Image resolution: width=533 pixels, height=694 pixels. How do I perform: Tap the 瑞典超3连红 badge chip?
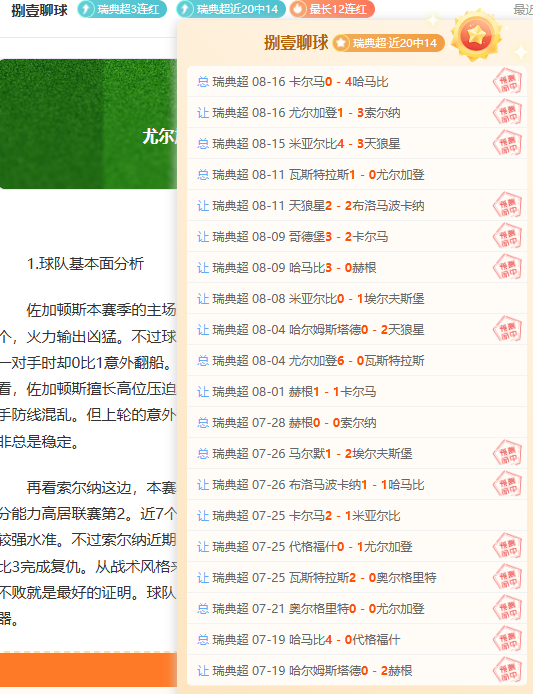[x=122, y=9]
